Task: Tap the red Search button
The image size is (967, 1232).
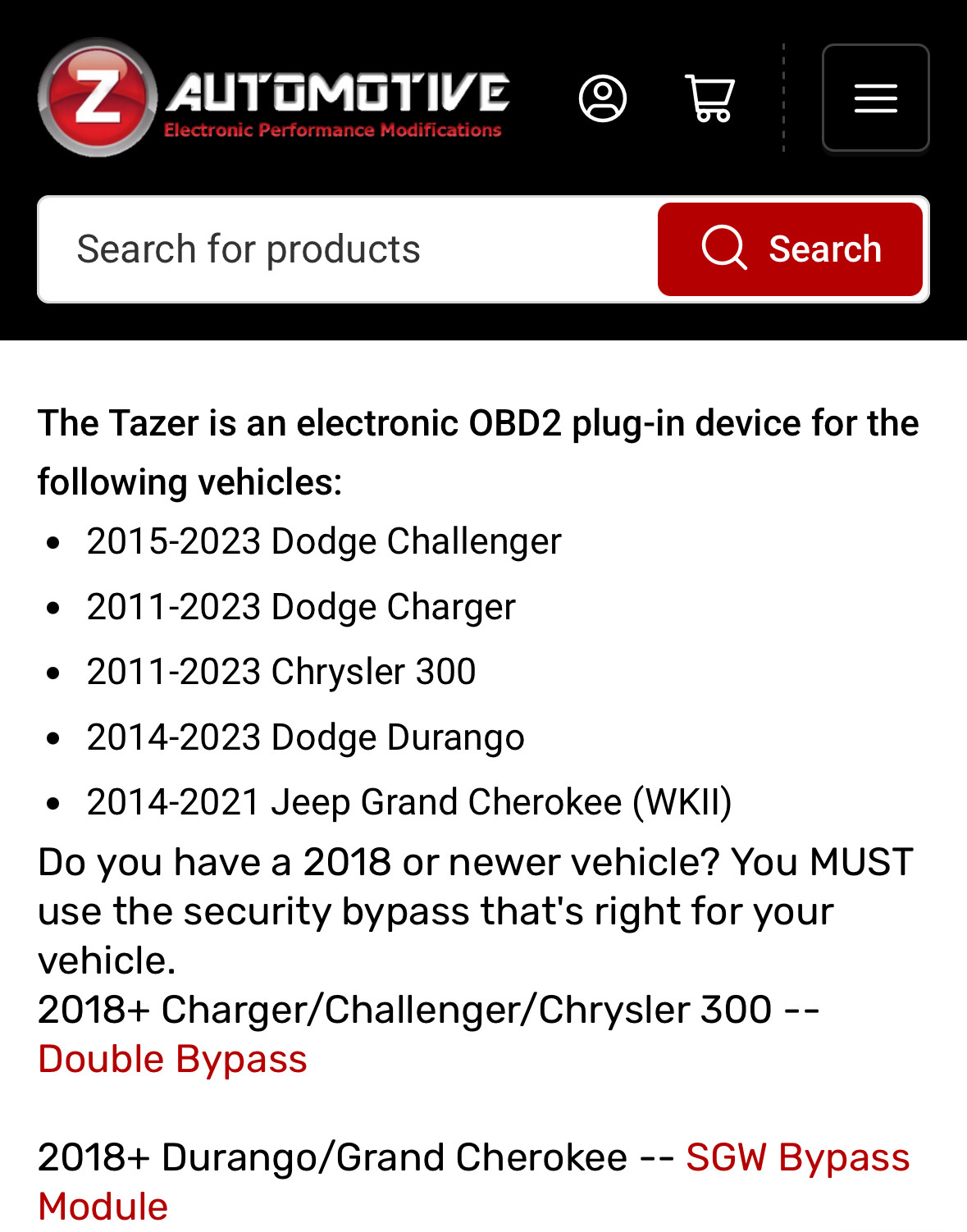Action: 790,249
